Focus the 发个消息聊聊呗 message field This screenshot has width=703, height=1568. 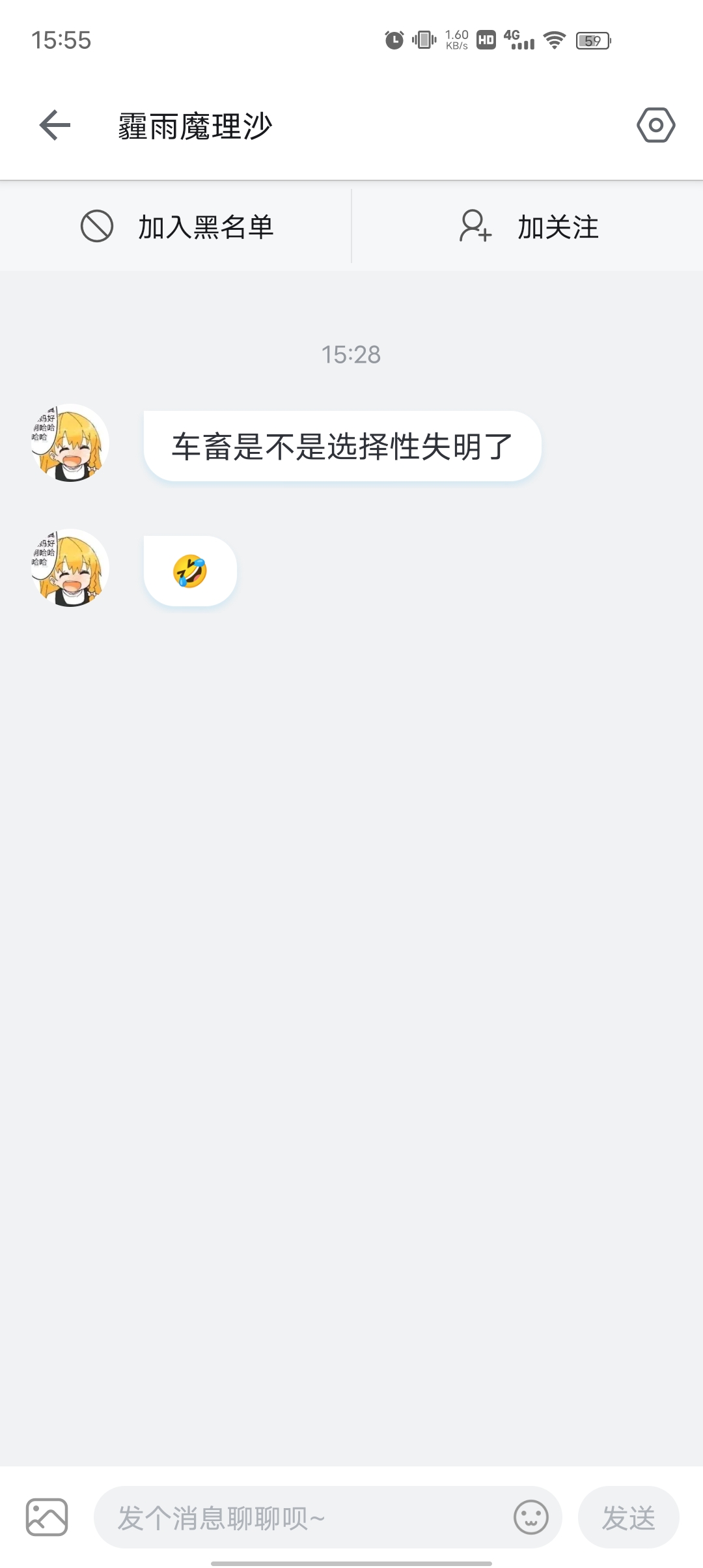tap(299, 1517)
